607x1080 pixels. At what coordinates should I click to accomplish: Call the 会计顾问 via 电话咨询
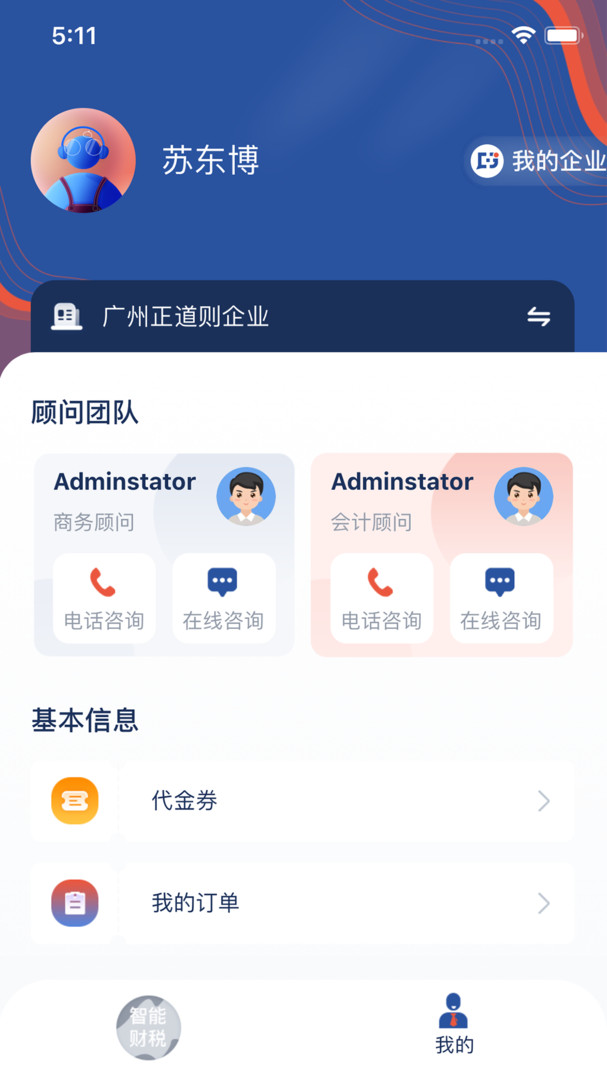click(381, 598)
